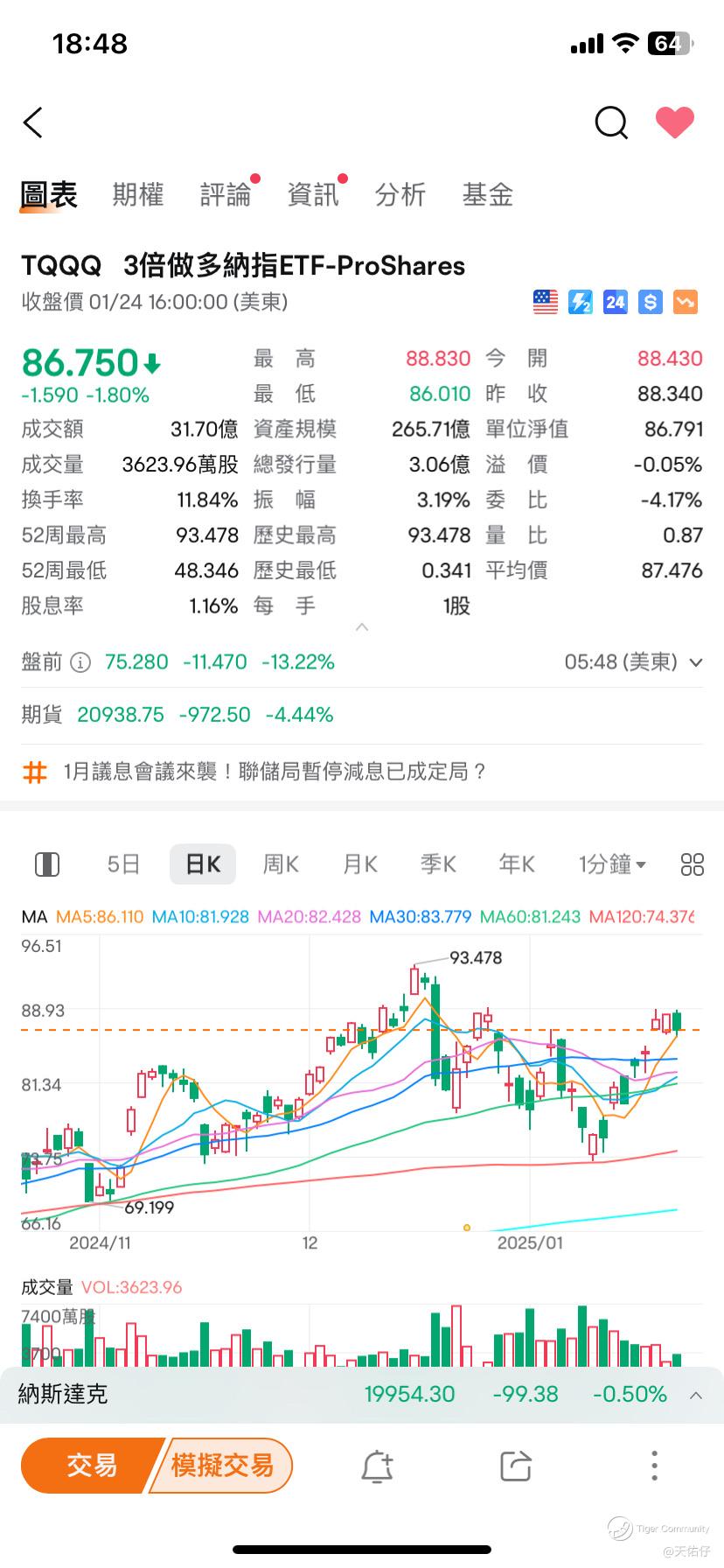The height and width of the screenshot is (1568, 724).
Task: Open the 1月議息會議來襲 topic link
Action: click(x=274, y=772)
